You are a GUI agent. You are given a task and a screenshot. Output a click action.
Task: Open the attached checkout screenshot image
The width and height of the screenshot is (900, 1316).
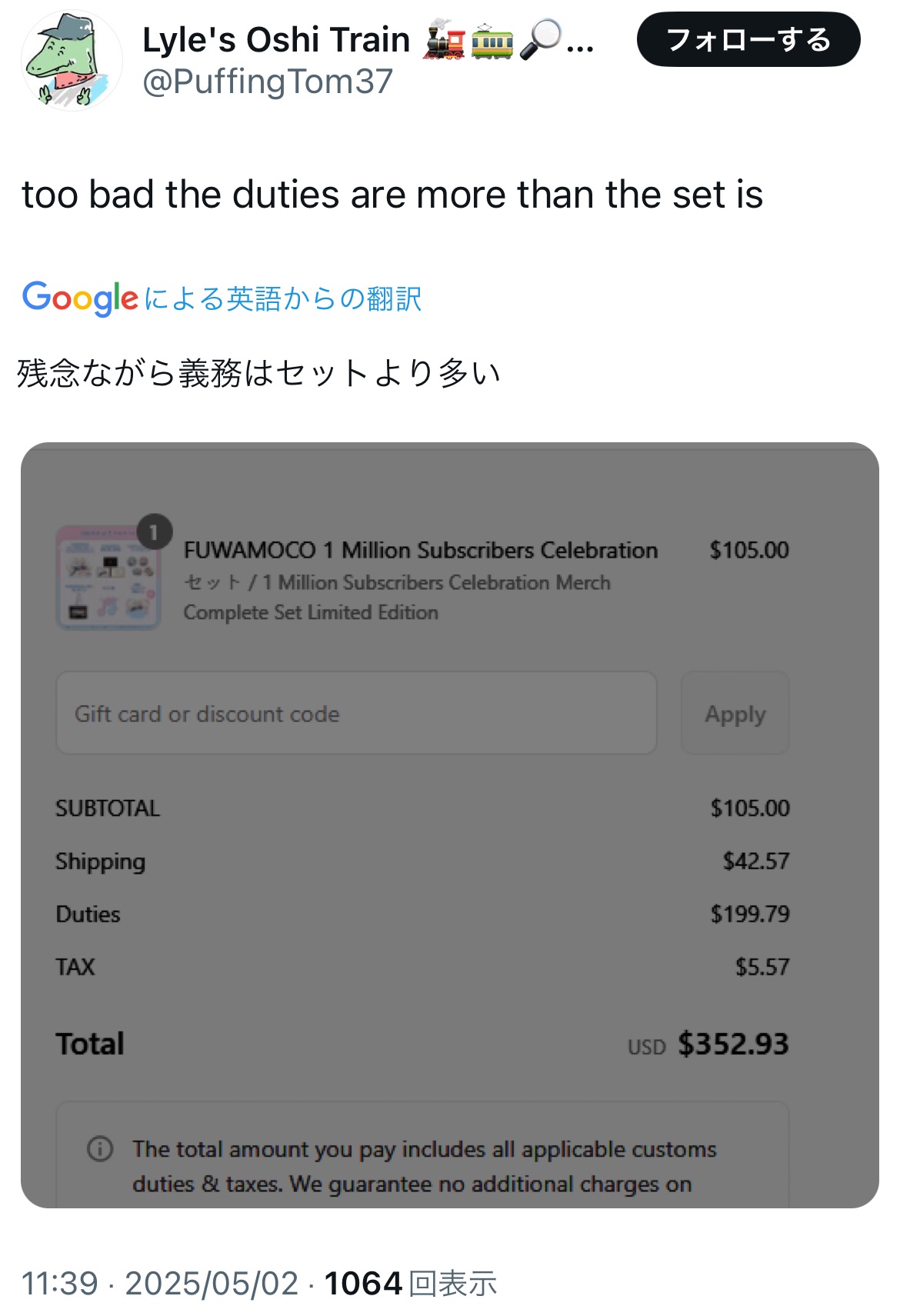[x=449, y=825]
